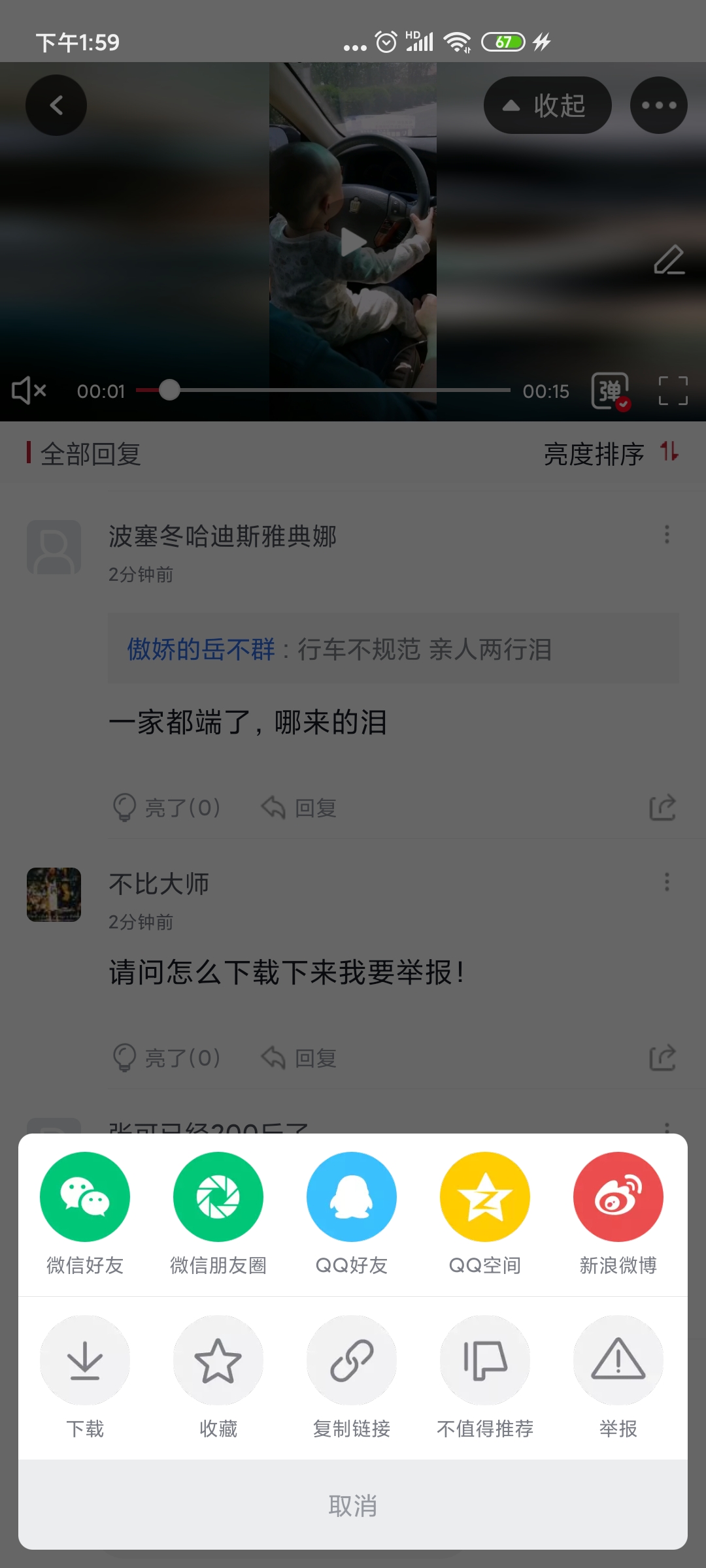Image resolution: width=706 pixels, height=1568 pixels.
Task: Tap 下载 to download the video
Action: click(85, 1360)
